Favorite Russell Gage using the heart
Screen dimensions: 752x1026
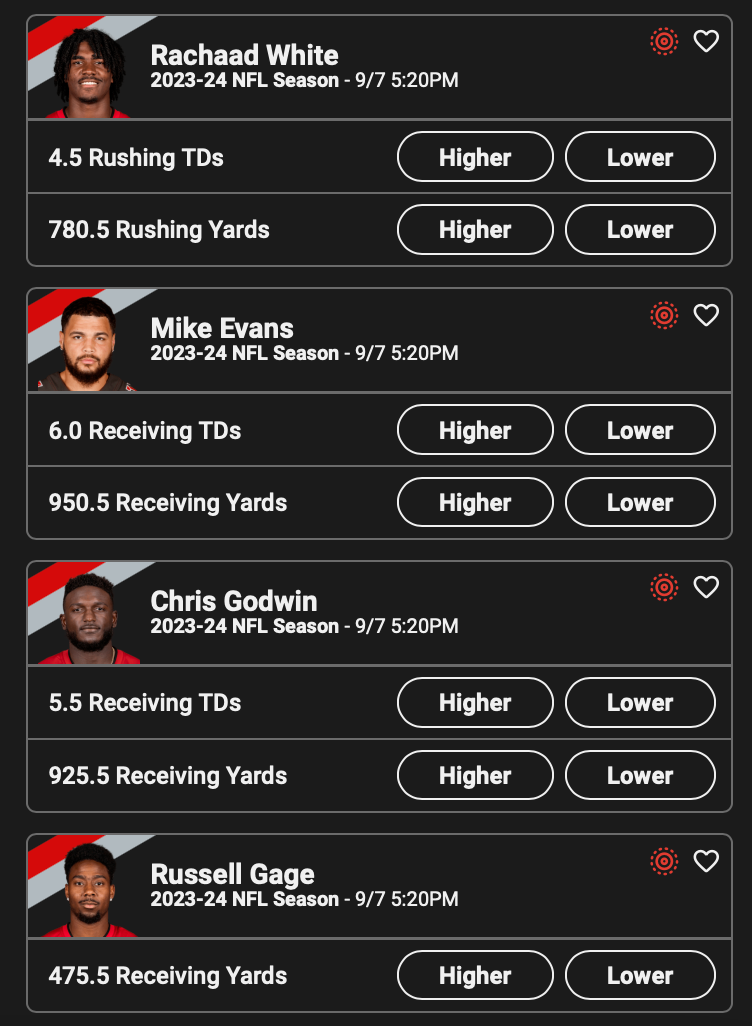(x=706, y=860)
